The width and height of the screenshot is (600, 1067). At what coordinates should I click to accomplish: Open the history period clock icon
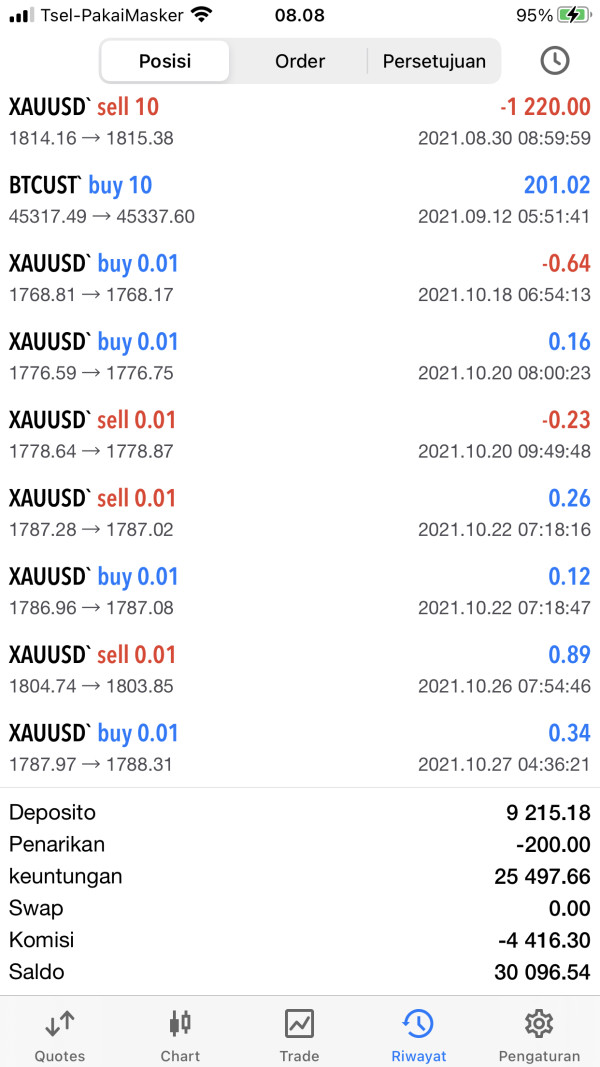[554, 60]
